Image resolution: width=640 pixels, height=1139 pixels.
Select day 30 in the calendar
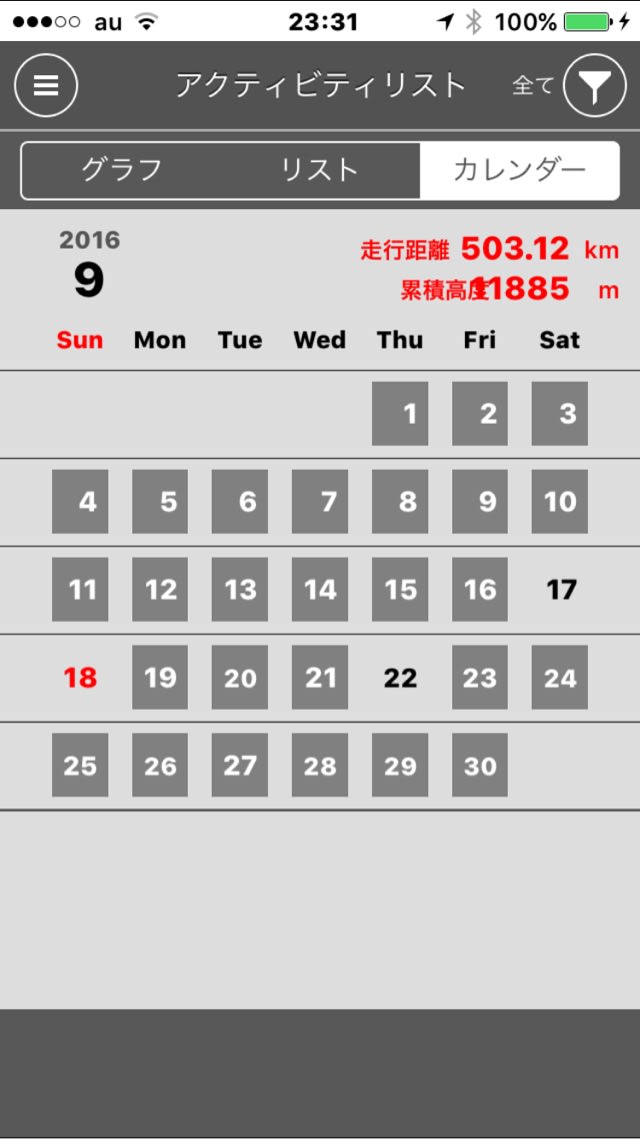click(479, 766)
